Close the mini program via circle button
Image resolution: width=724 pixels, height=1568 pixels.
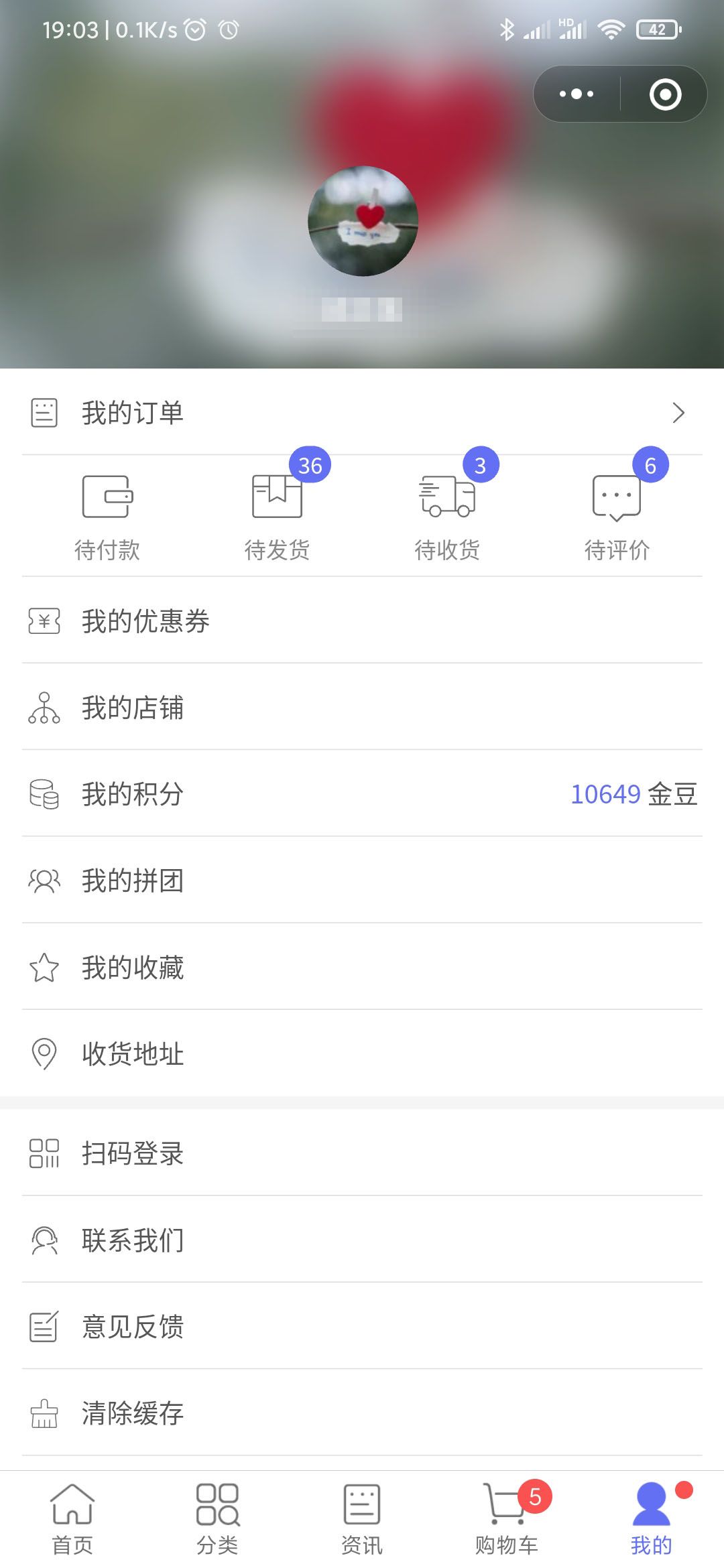665,94
